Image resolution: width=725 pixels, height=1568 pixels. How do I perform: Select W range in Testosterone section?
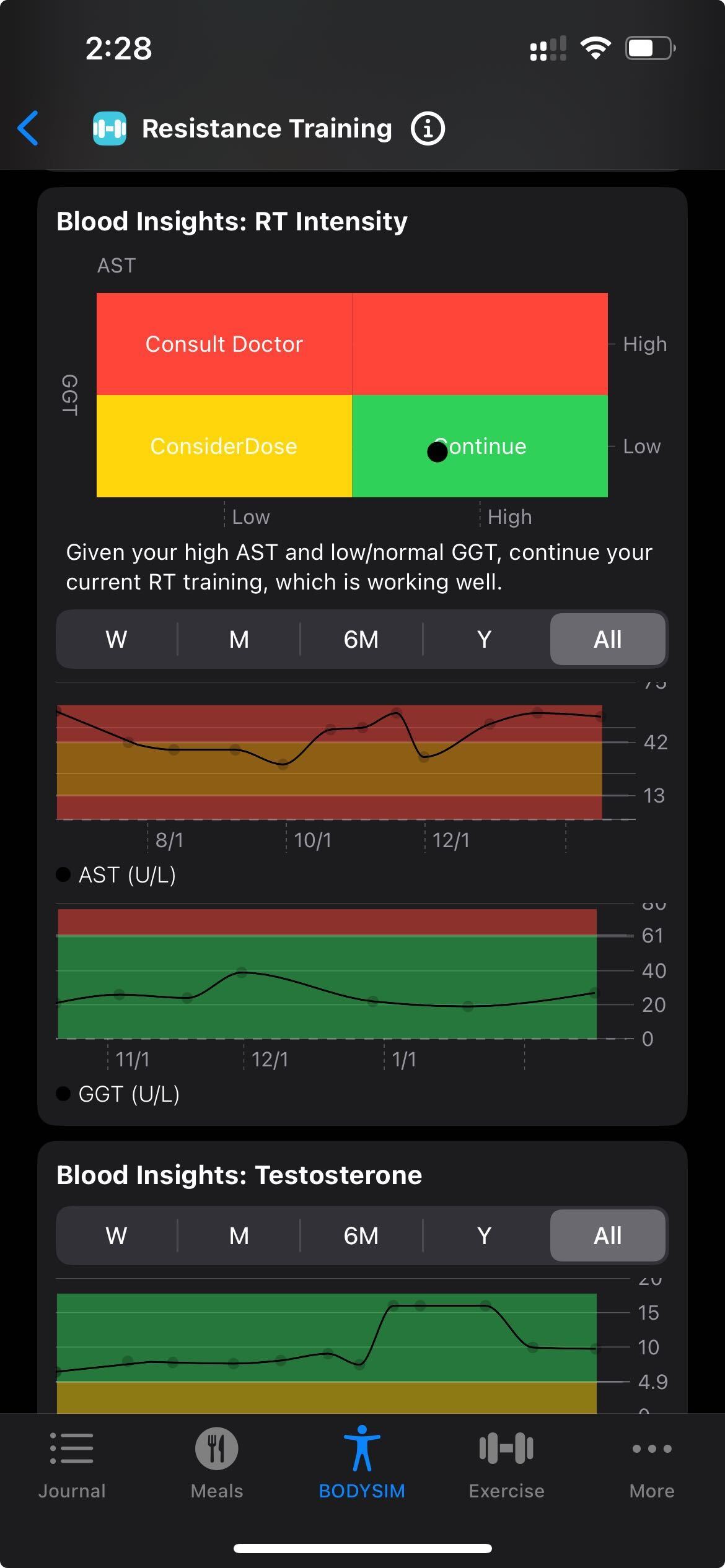tap(116, 1235)
